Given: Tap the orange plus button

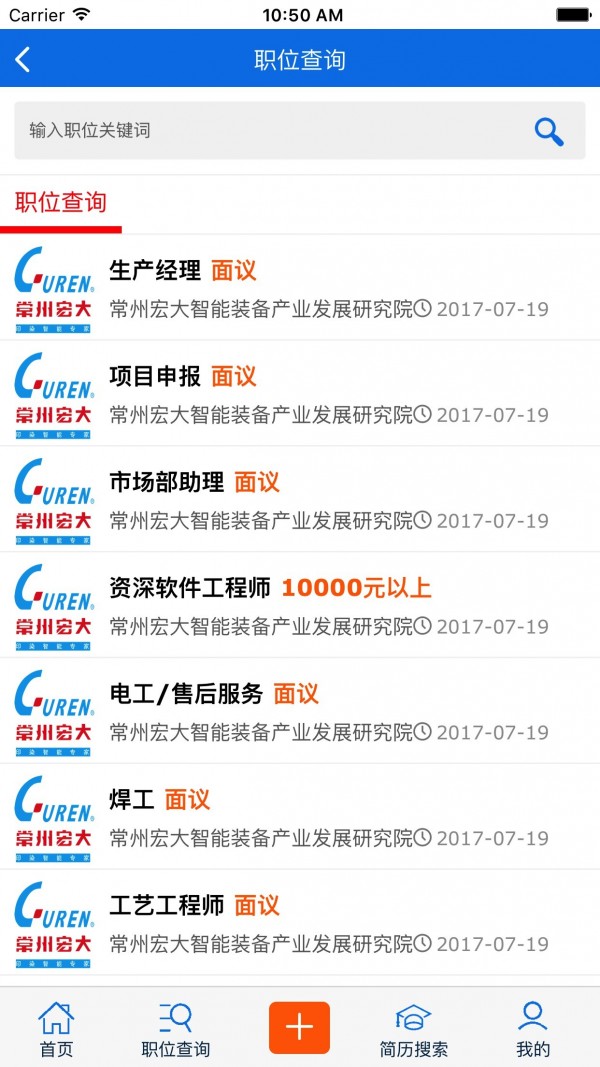Looking at the screenshot, I should (x=299, y=1027).
